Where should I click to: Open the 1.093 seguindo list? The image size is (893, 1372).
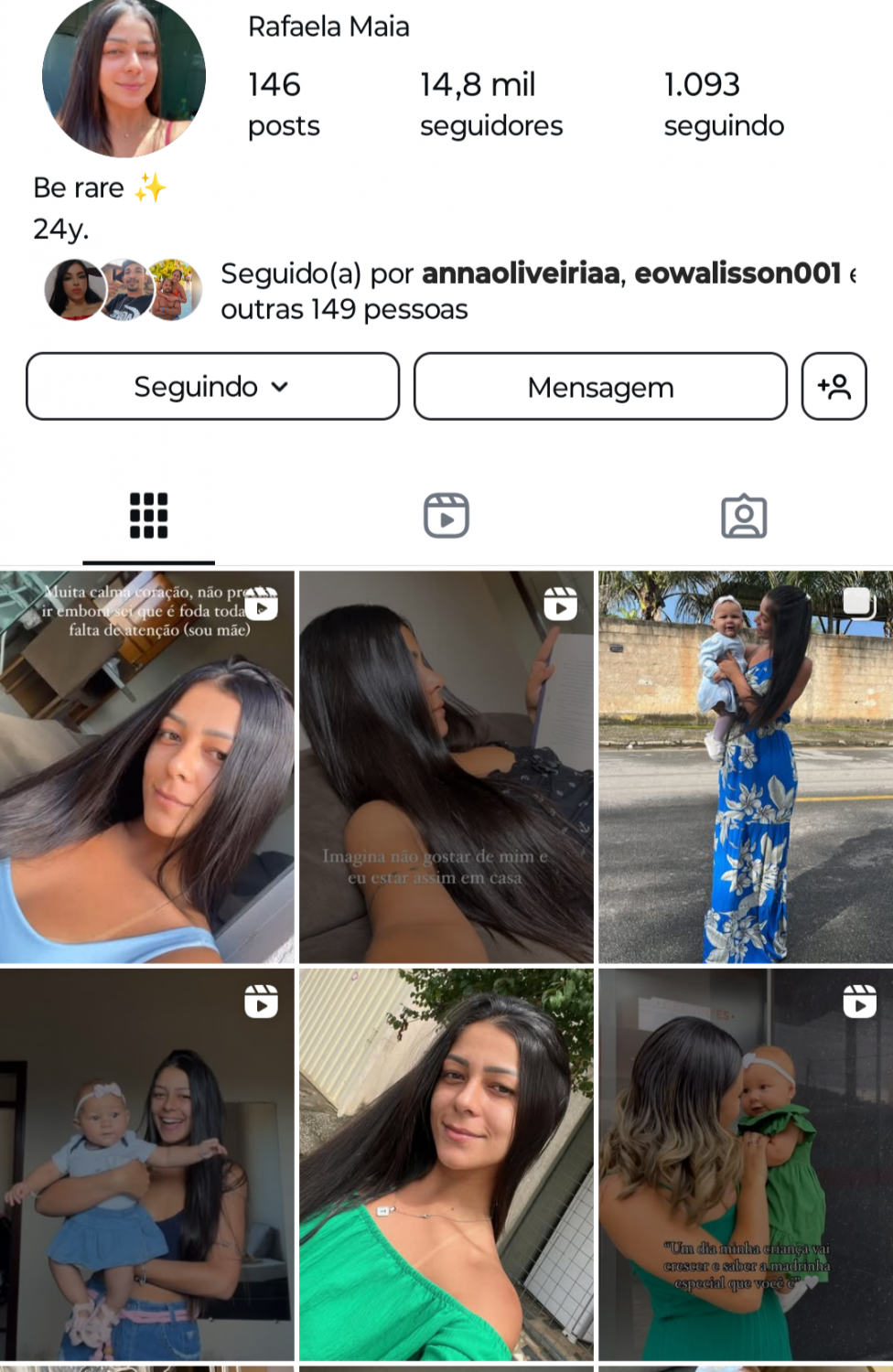723,104
